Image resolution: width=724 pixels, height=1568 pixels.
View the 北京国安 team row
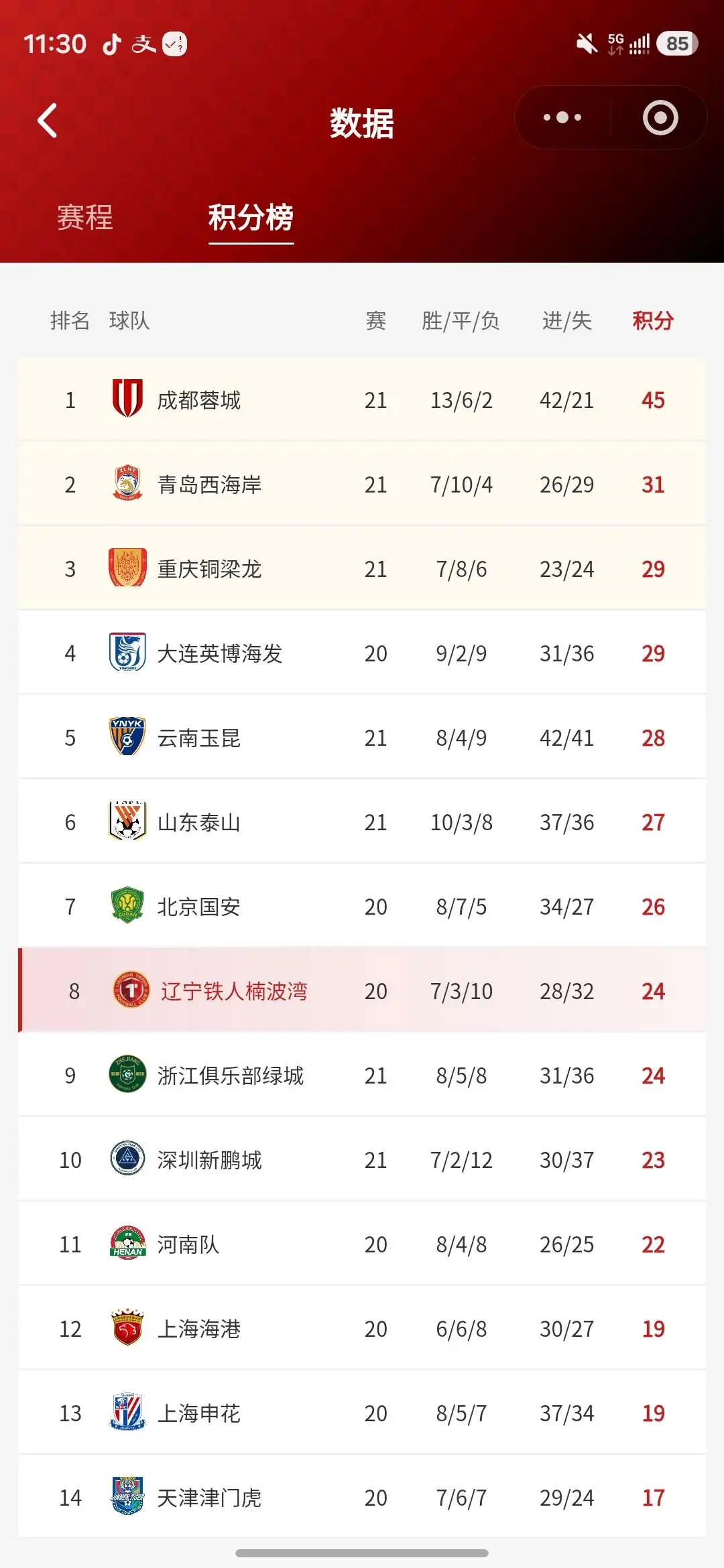pyautogui.click(x=362, y=907)
